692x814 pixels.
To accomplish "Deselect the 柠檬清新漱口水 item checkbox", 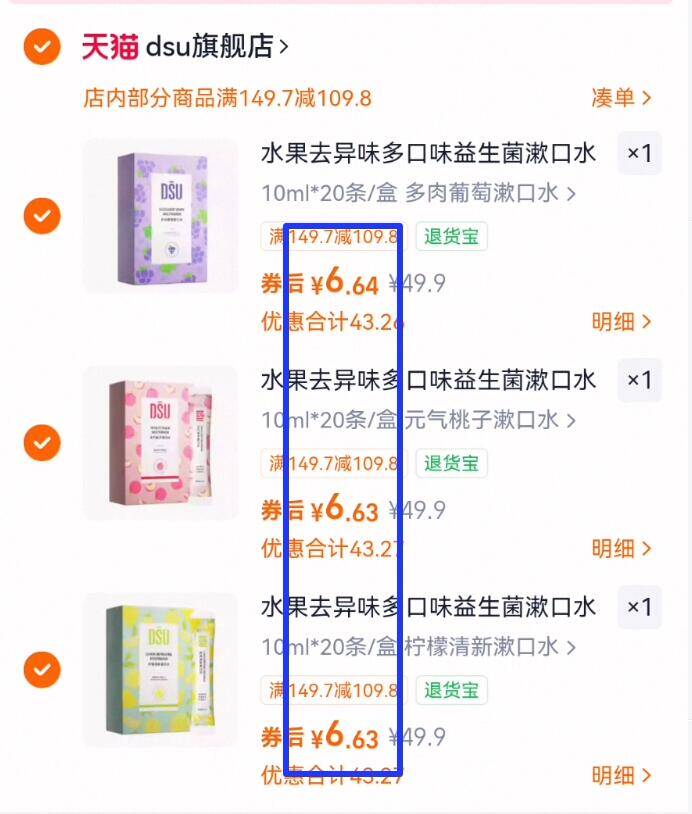I will pyautogui.click(x=42, y=668).
